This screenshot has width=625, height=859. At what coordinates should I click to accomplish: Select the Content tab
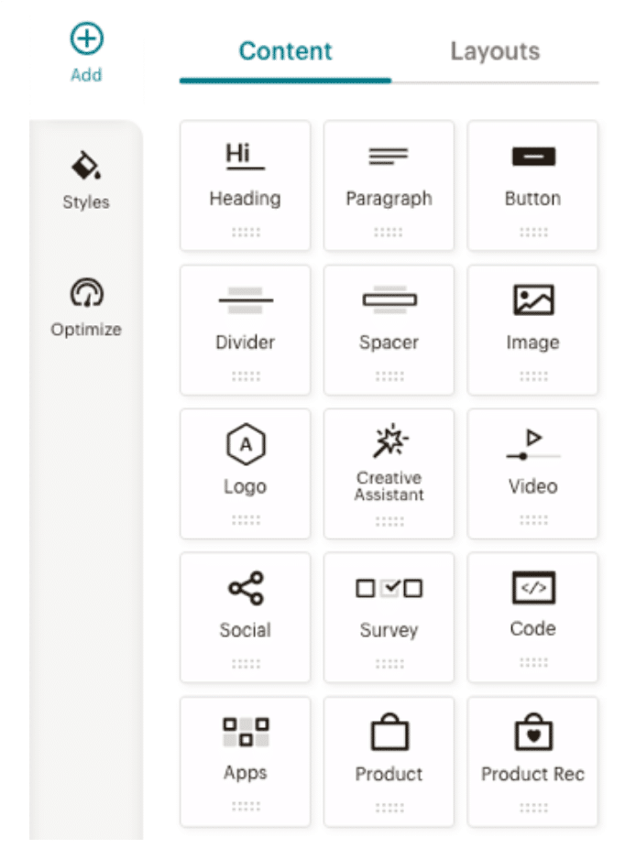click(285, 52)
